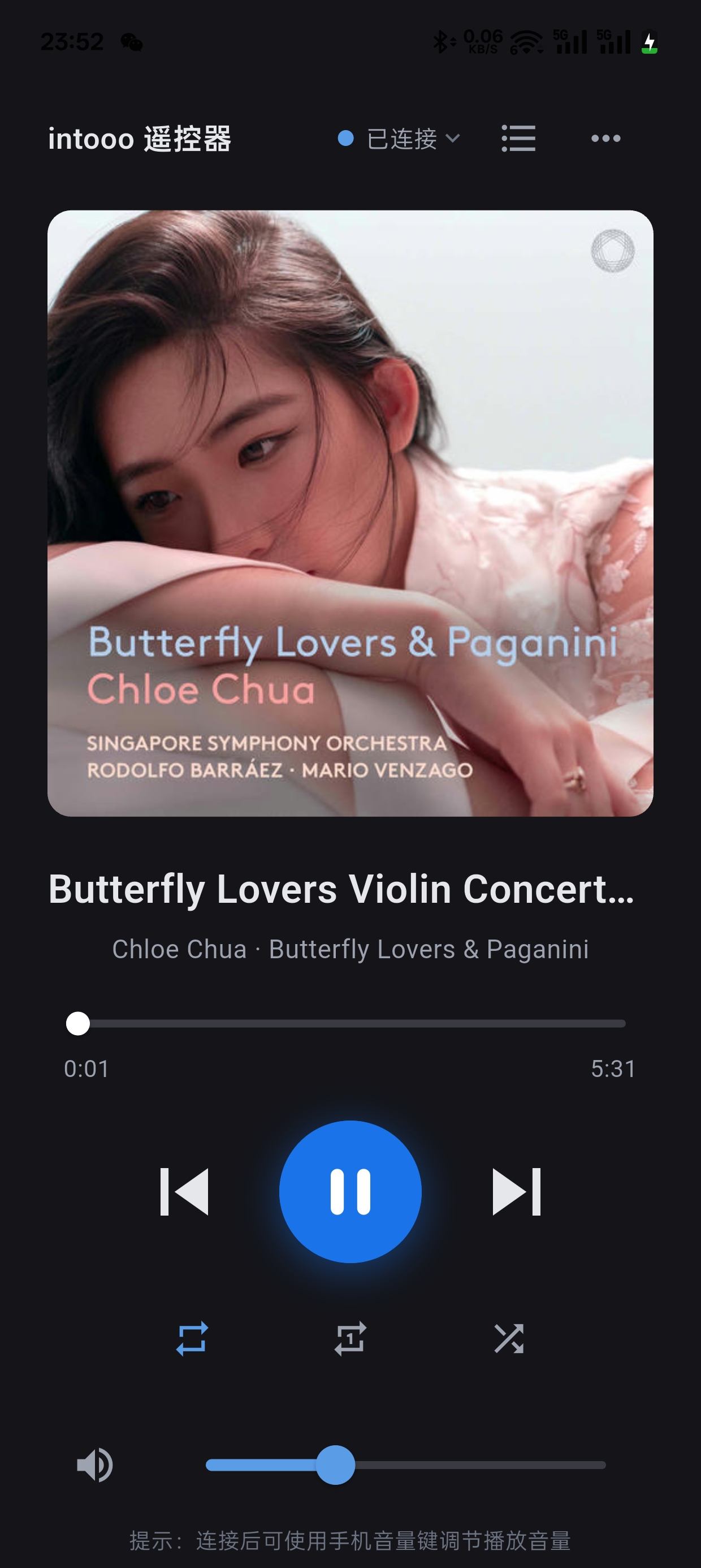701x1568 pixels.
Task: Expand the 已连接 connection dropdown
Action: point(399,139)
